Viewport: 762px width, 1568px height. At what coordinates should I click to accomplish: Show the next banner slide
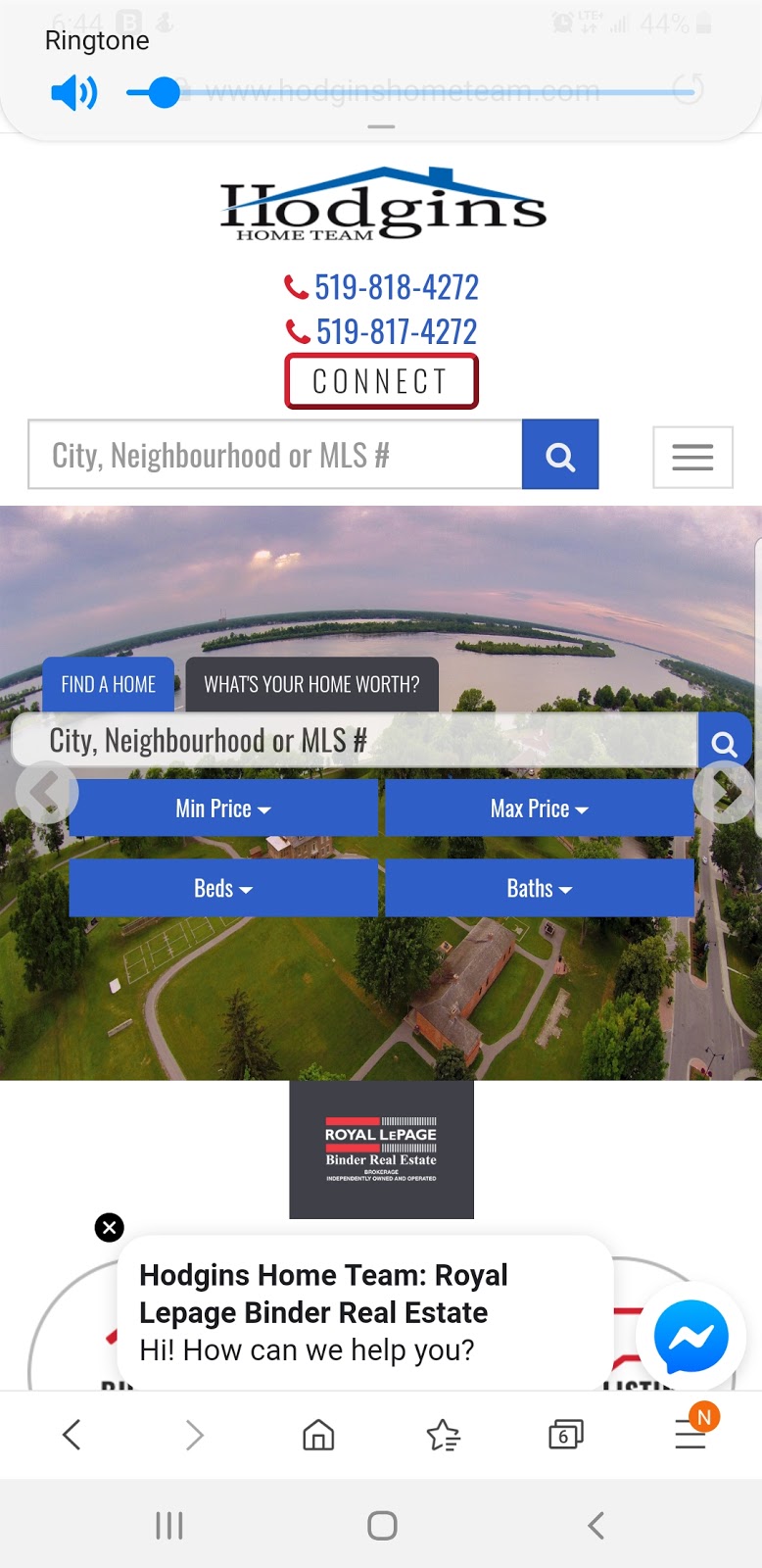pyautogui.click(x=726, y=792)
